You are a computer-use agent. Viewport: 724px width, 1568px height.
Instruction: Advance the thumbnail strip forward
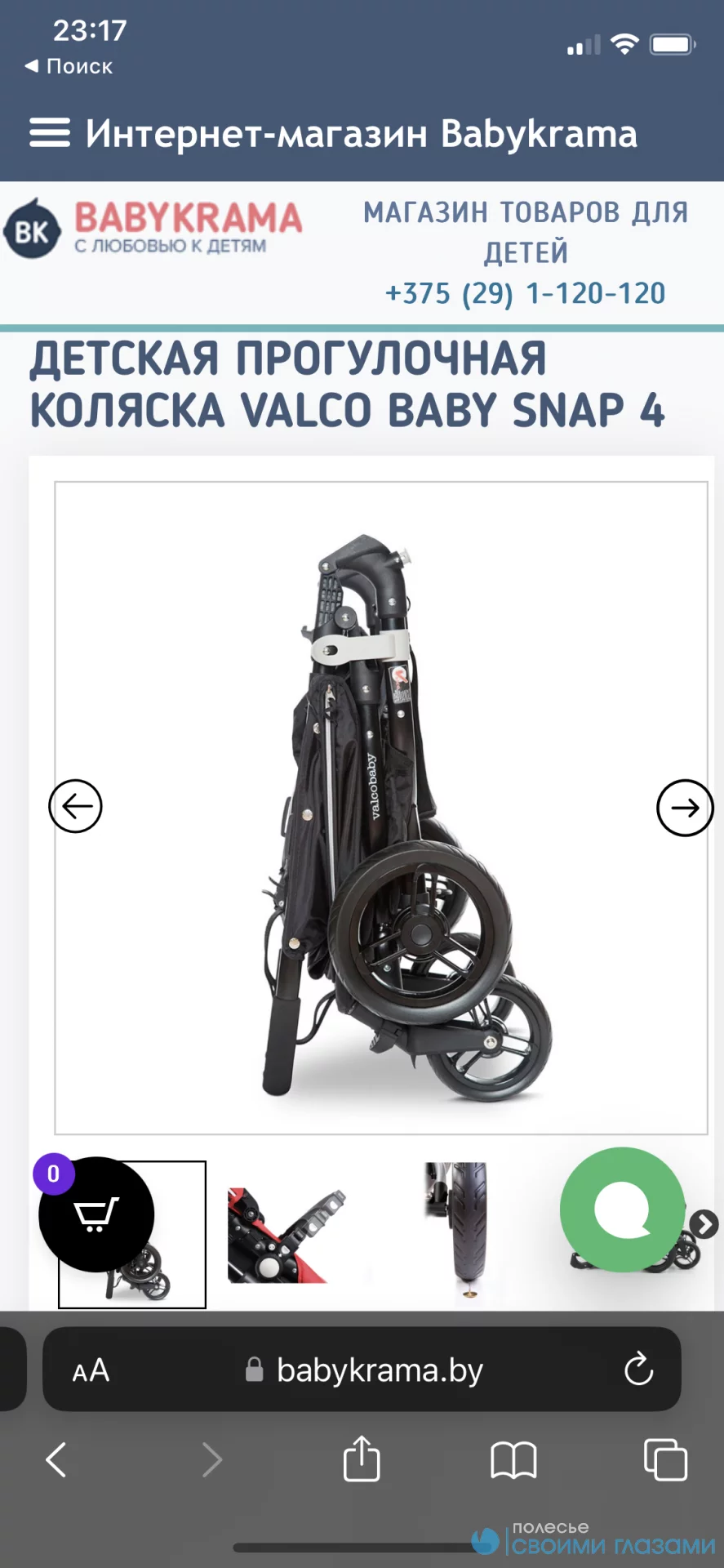coord(704,1223)
